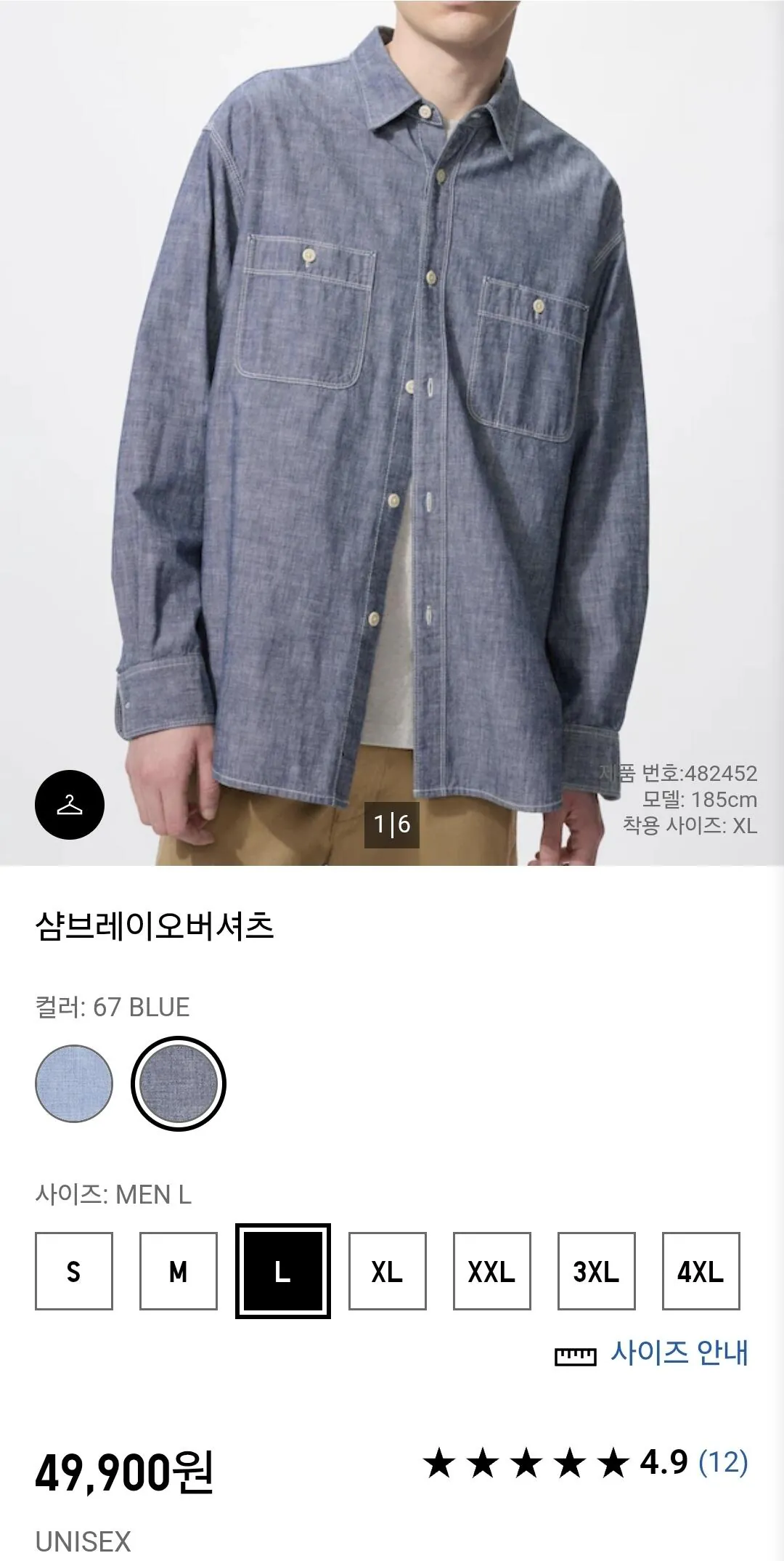Click the 1|6 image counter
The width and height of the screenshot is (784, 1561).
[x=392, y=824]
